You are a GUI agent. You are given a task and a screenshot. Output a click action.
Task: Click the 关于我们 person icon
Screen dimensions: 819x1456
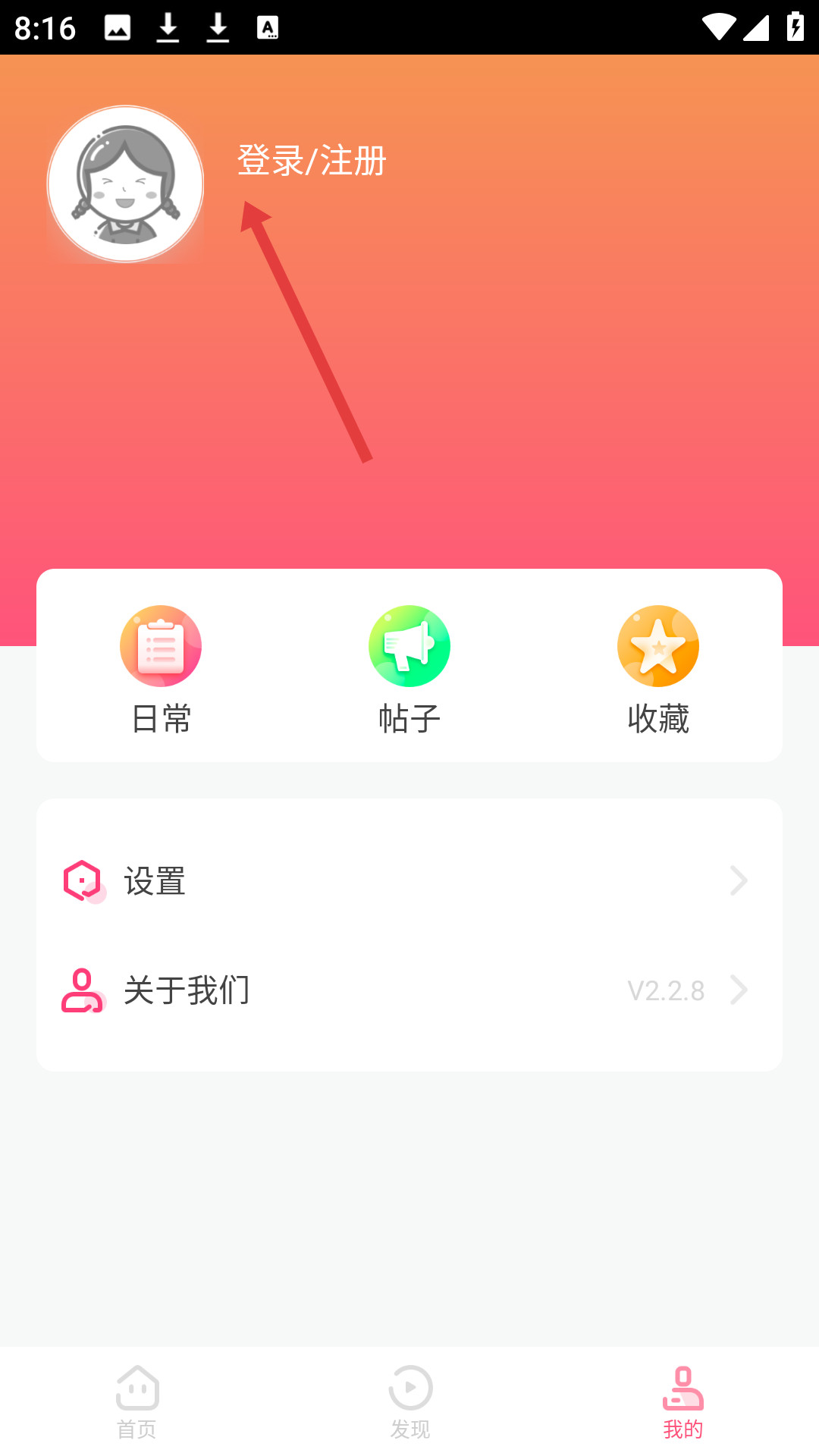click(81, 989)
